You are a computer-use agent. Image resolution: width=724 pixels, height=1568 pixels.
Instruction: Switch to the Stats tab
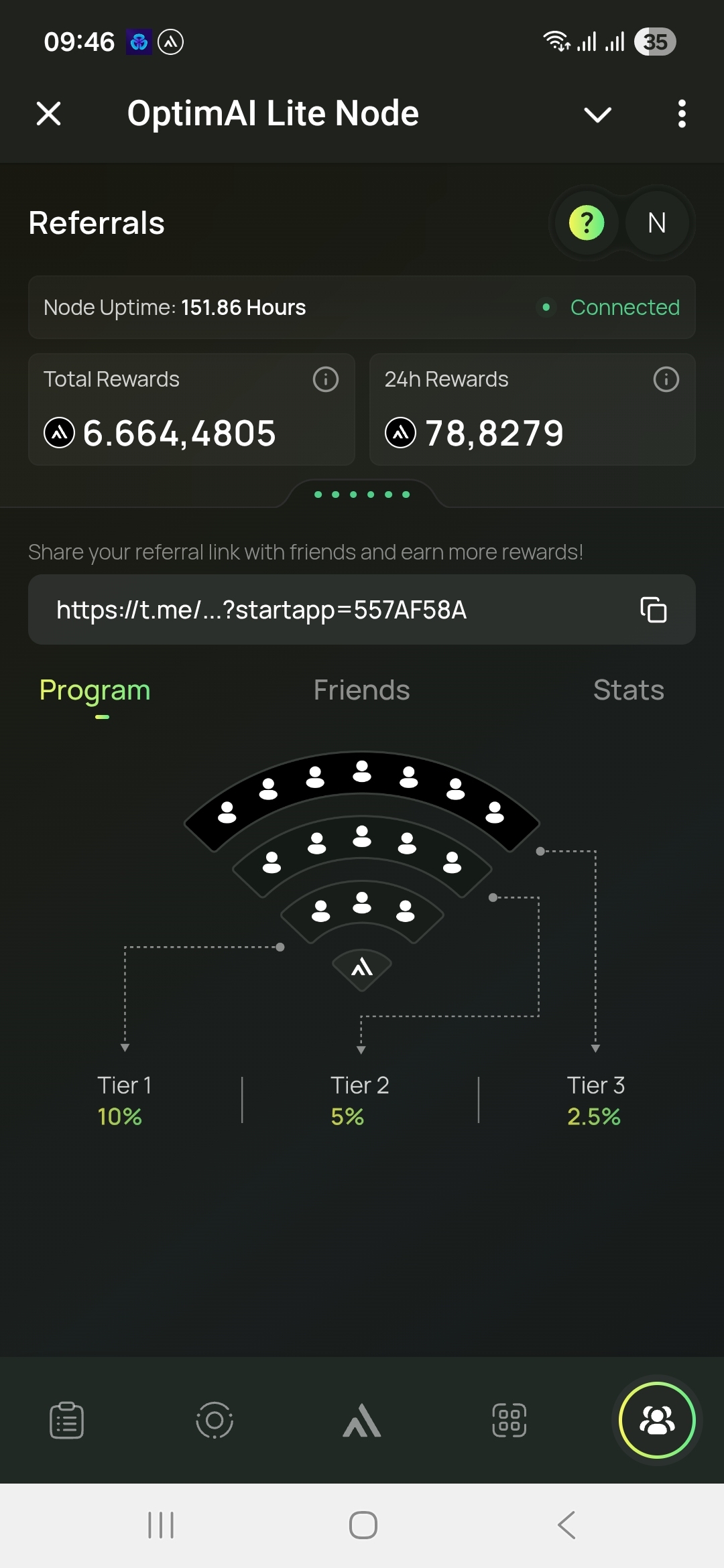point(628,690)
